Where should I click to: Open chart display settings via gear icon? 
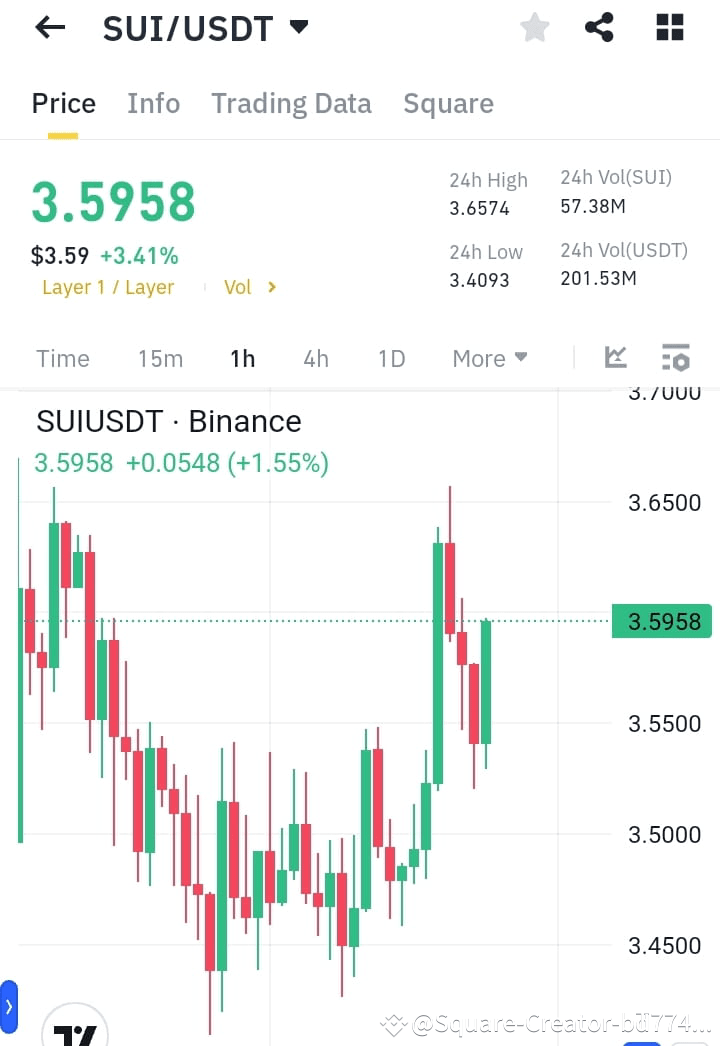pos(676,357)
